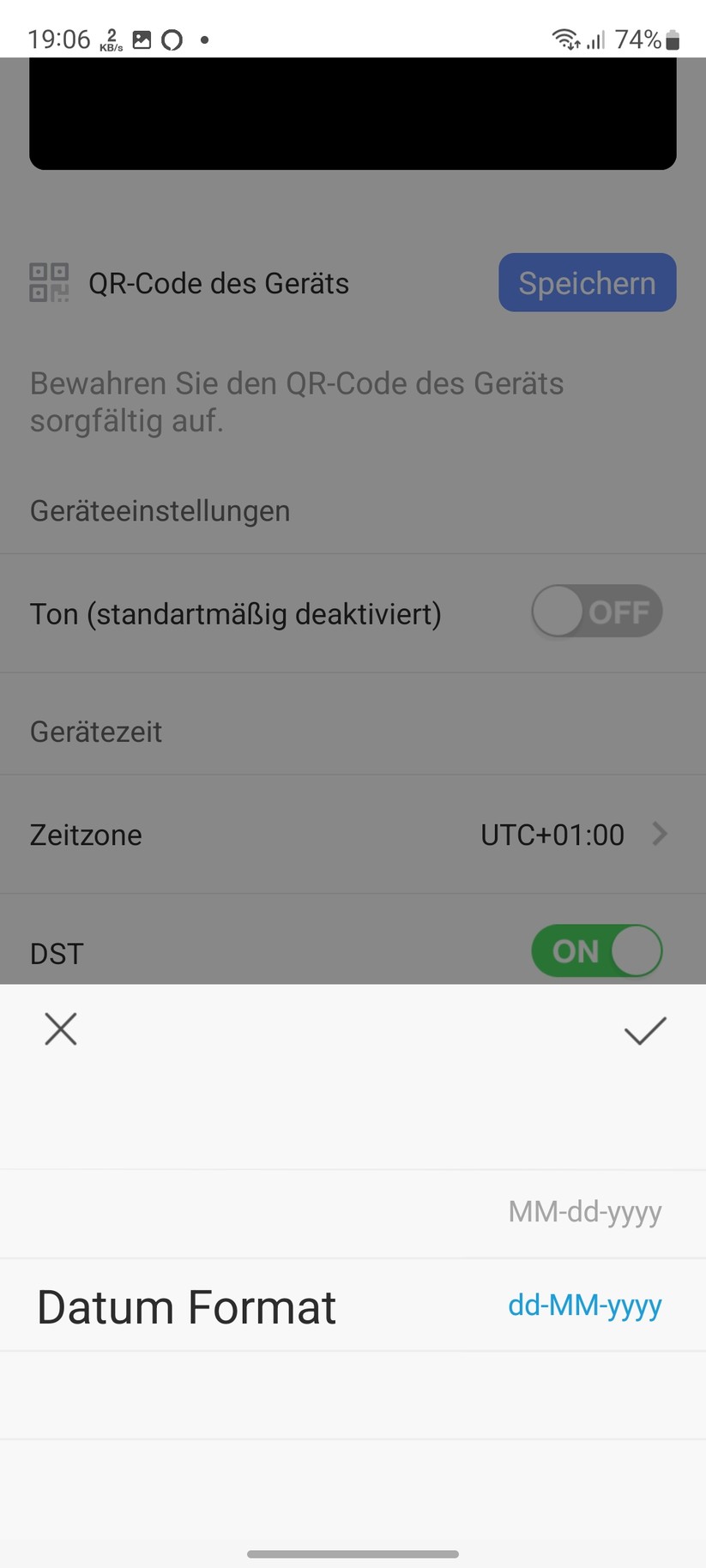Choose the dd-MM-yyyy date format option
Screen dimensions: 706x1568
[x=584, y=1305]
